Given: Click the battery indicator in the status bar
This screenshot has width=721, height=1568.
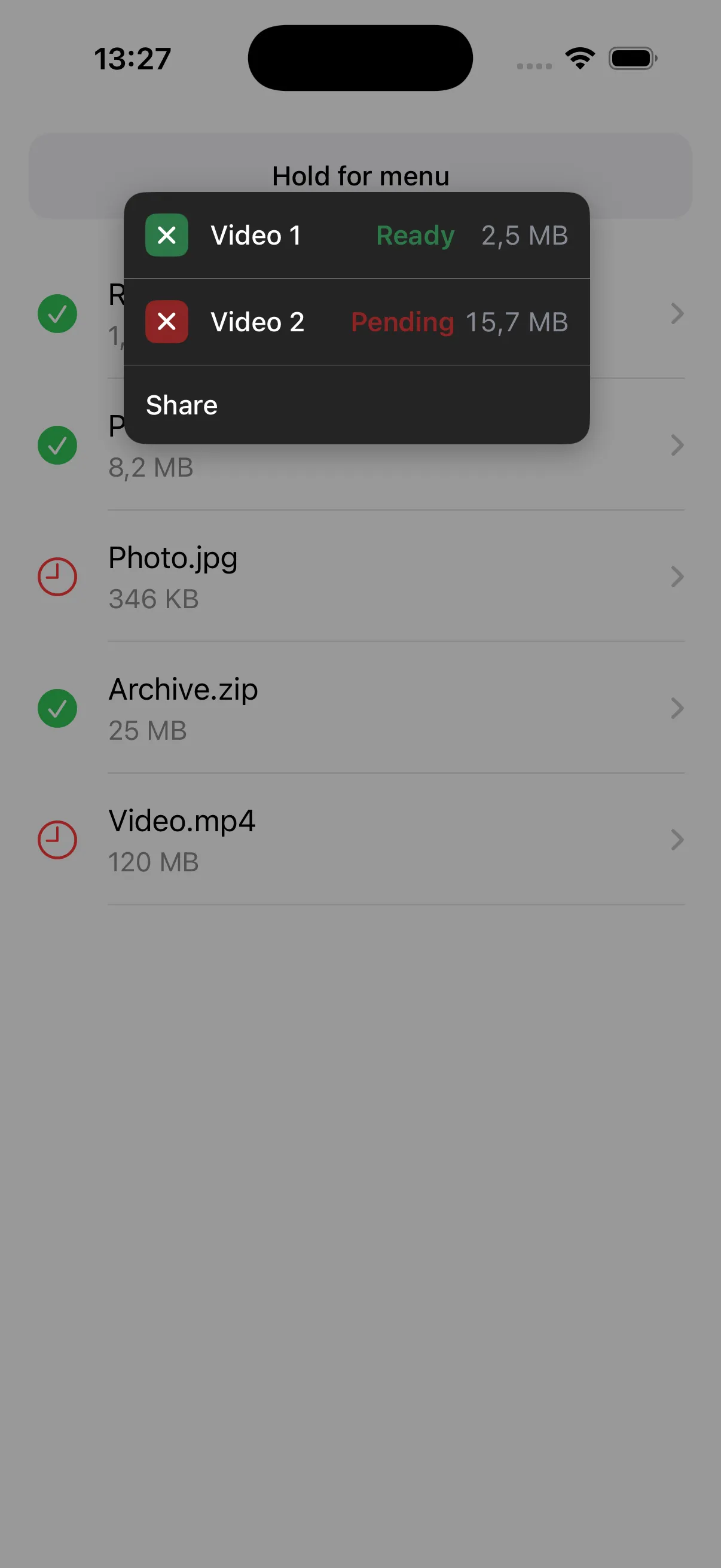Looking at the screenshot, I should pyautogui.click(x=632, y=58).
